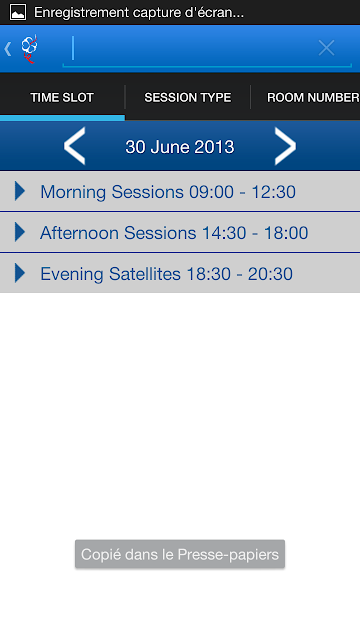Expand Evening Satellites 18:30 - 20:30
360x640 pixels.
[180, 273]
